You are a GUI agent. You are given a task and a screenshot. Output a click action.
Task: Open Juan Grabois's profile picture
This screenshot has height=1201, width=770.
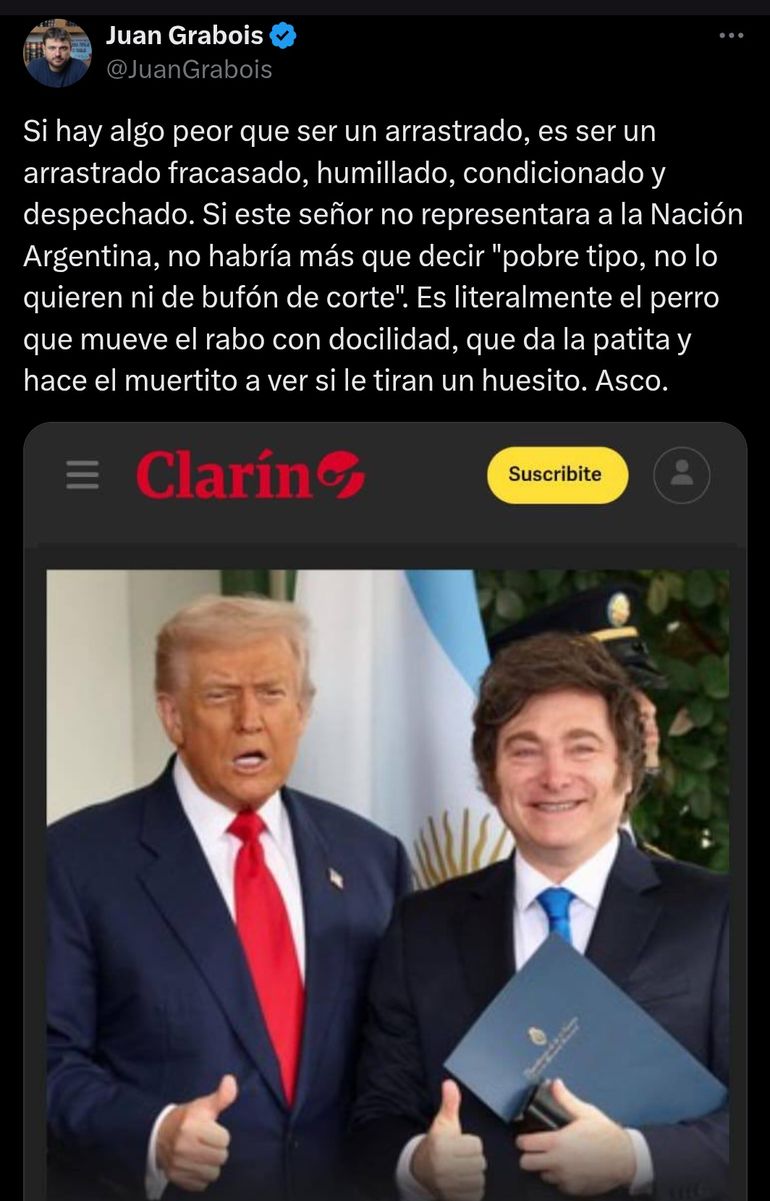coord(57,53)
